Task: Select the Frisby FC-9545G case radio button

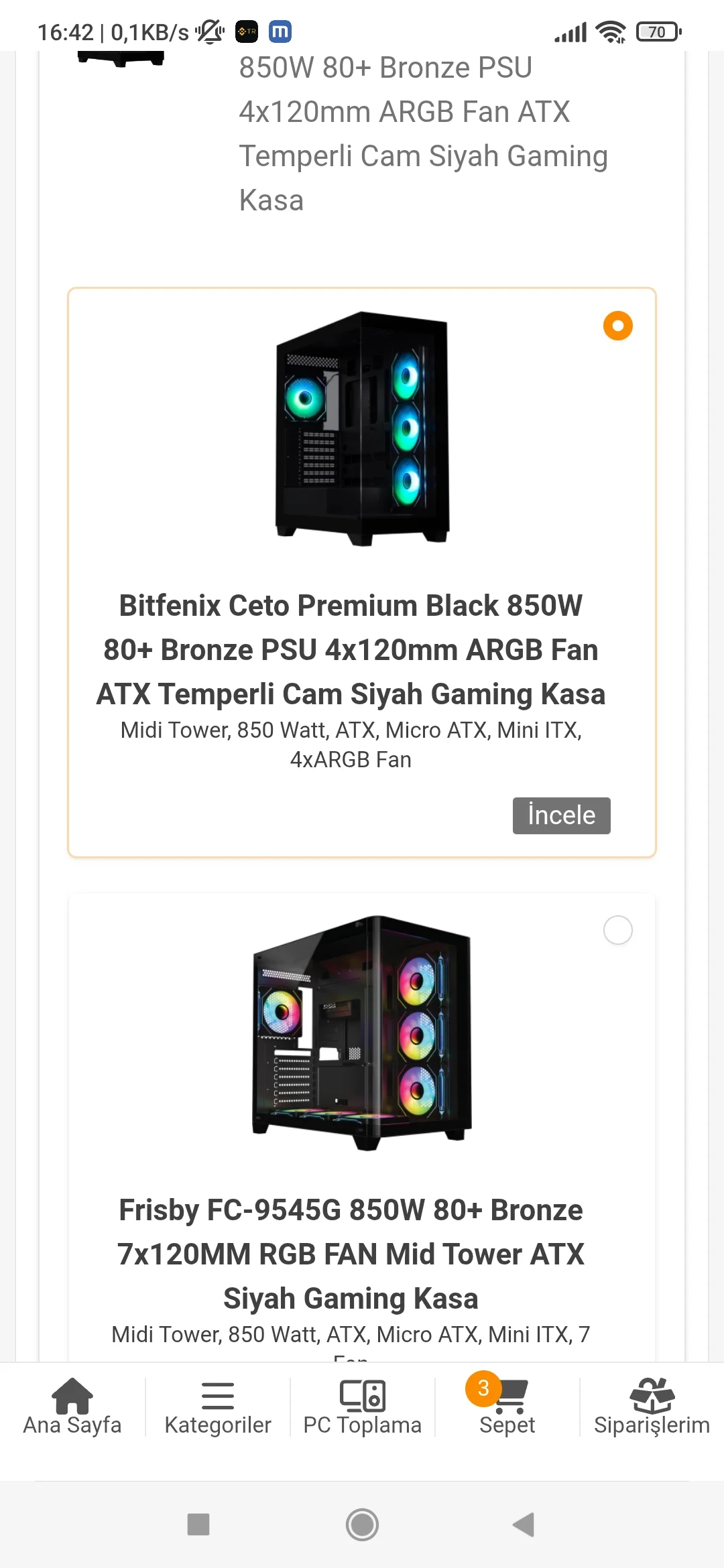Action: point(617,930)
